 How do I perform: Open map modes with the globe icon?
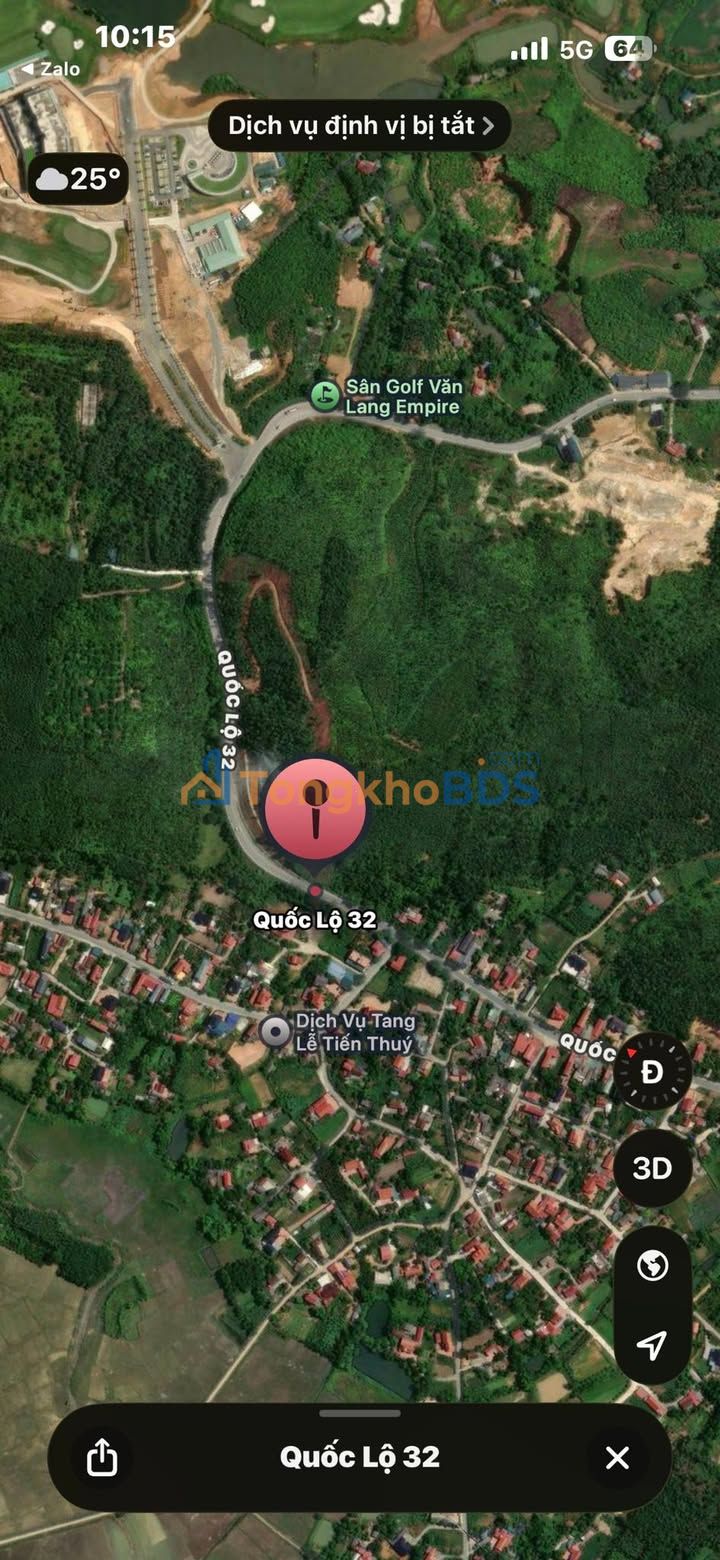pos(652,1266)
